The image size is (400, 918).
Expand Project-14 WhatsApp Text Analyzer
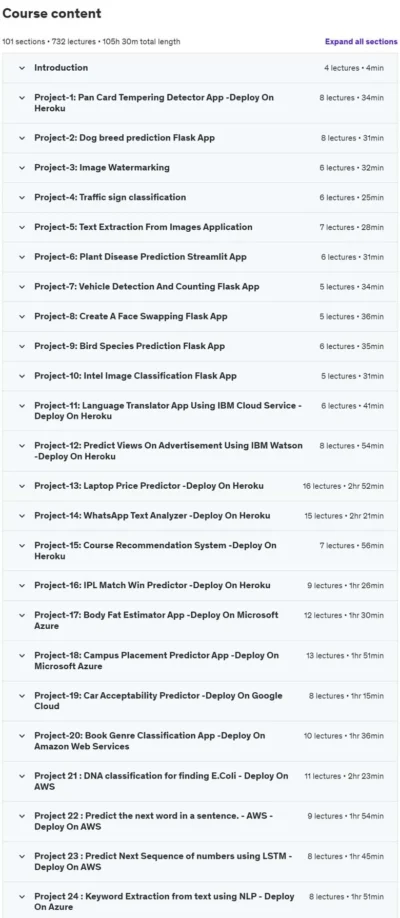200,516
